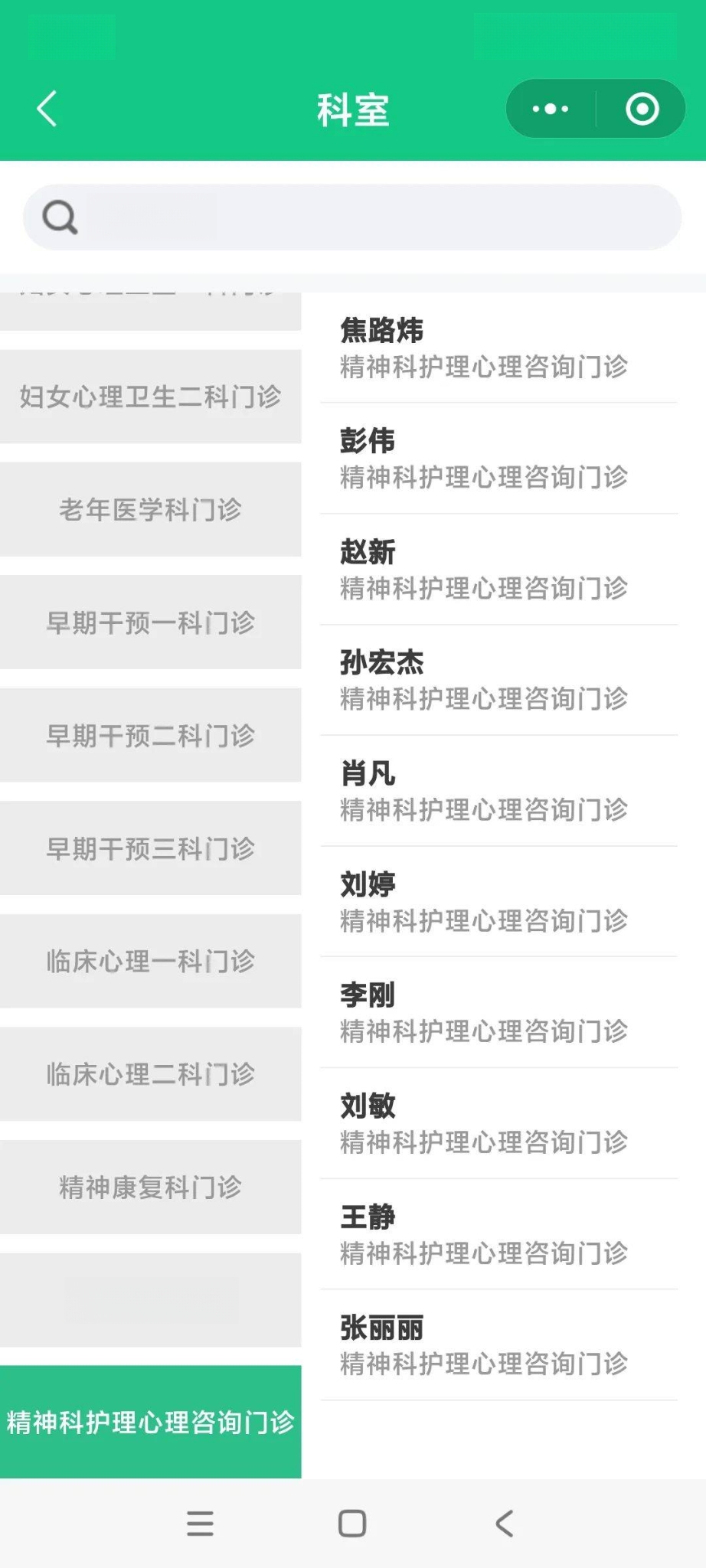This screenshot has height=1568, width=706.
Task: Open doctor 焦路炜's entry
Action: 499,348
